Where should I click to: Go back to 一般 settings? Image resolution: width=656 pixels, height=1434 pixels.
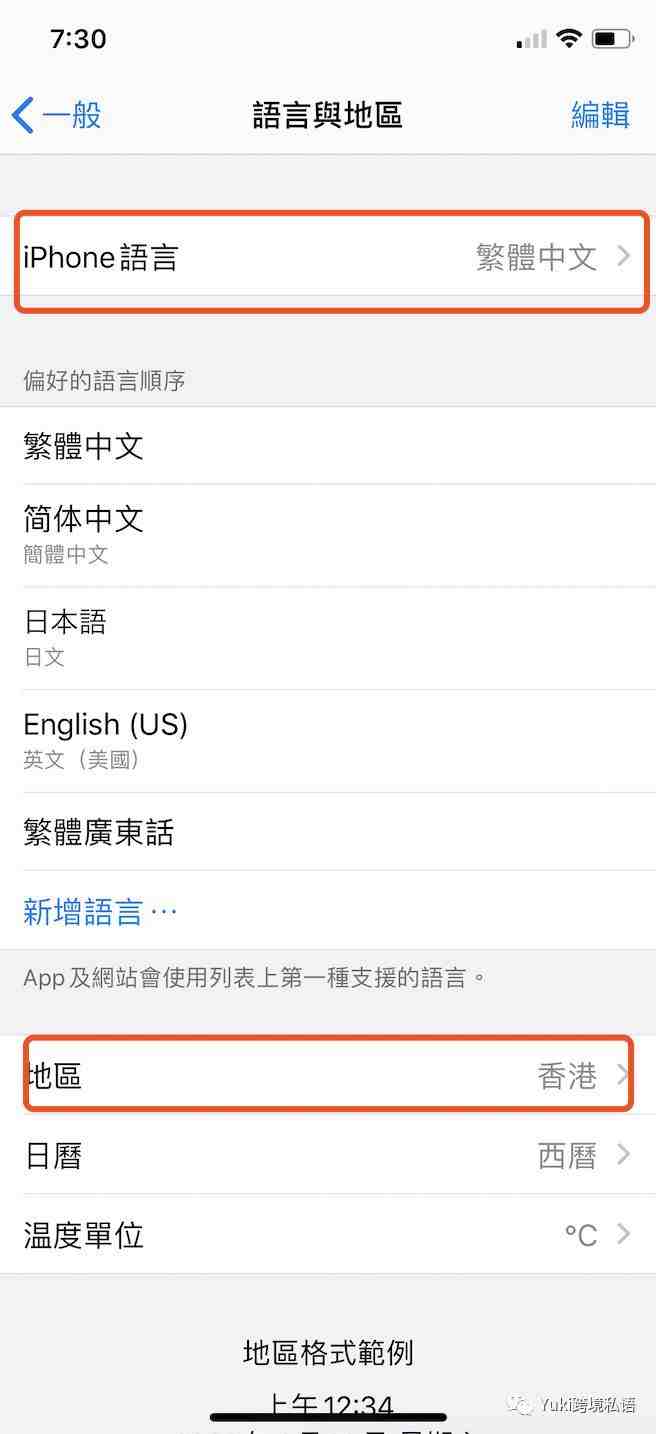pyautogui.click(x=57, y=115)
